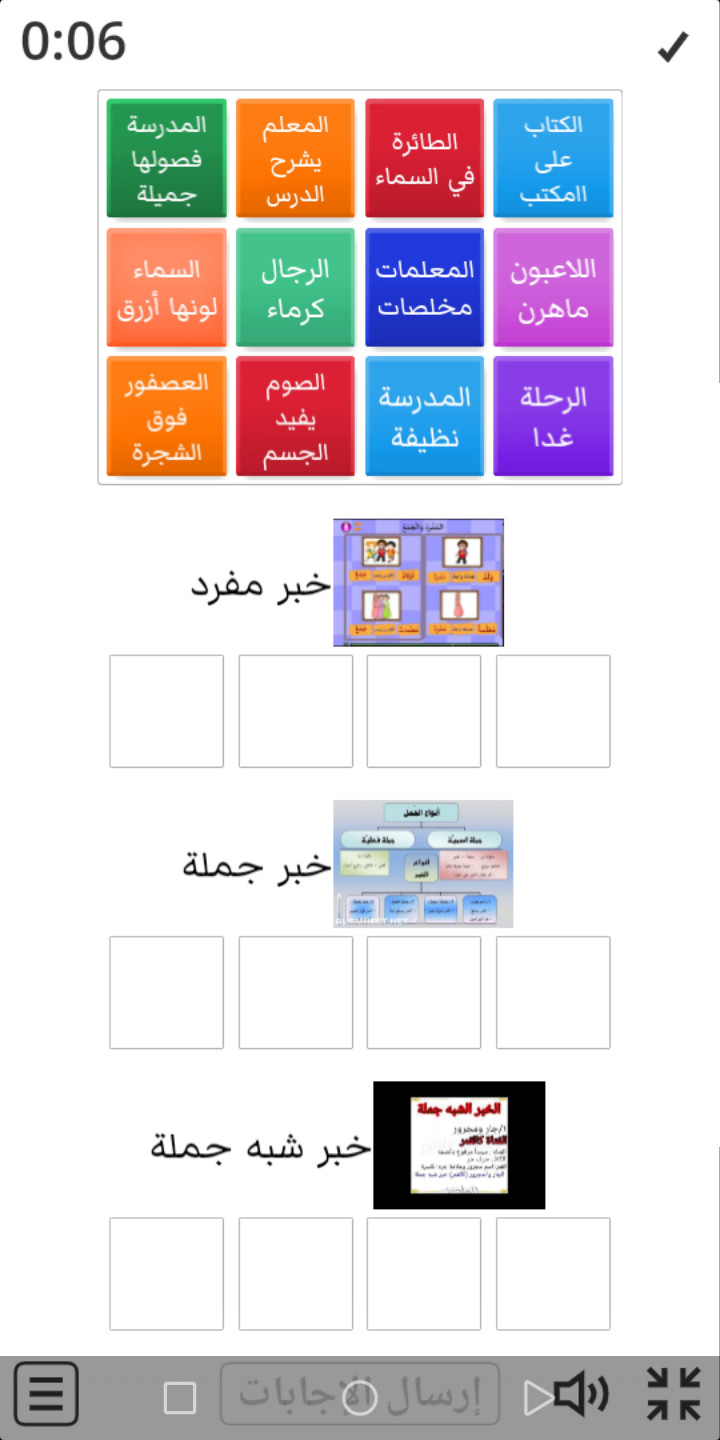The image size is (720, 1440).
Task: Open the image next to خبر جملة
Action: [422, 863]
